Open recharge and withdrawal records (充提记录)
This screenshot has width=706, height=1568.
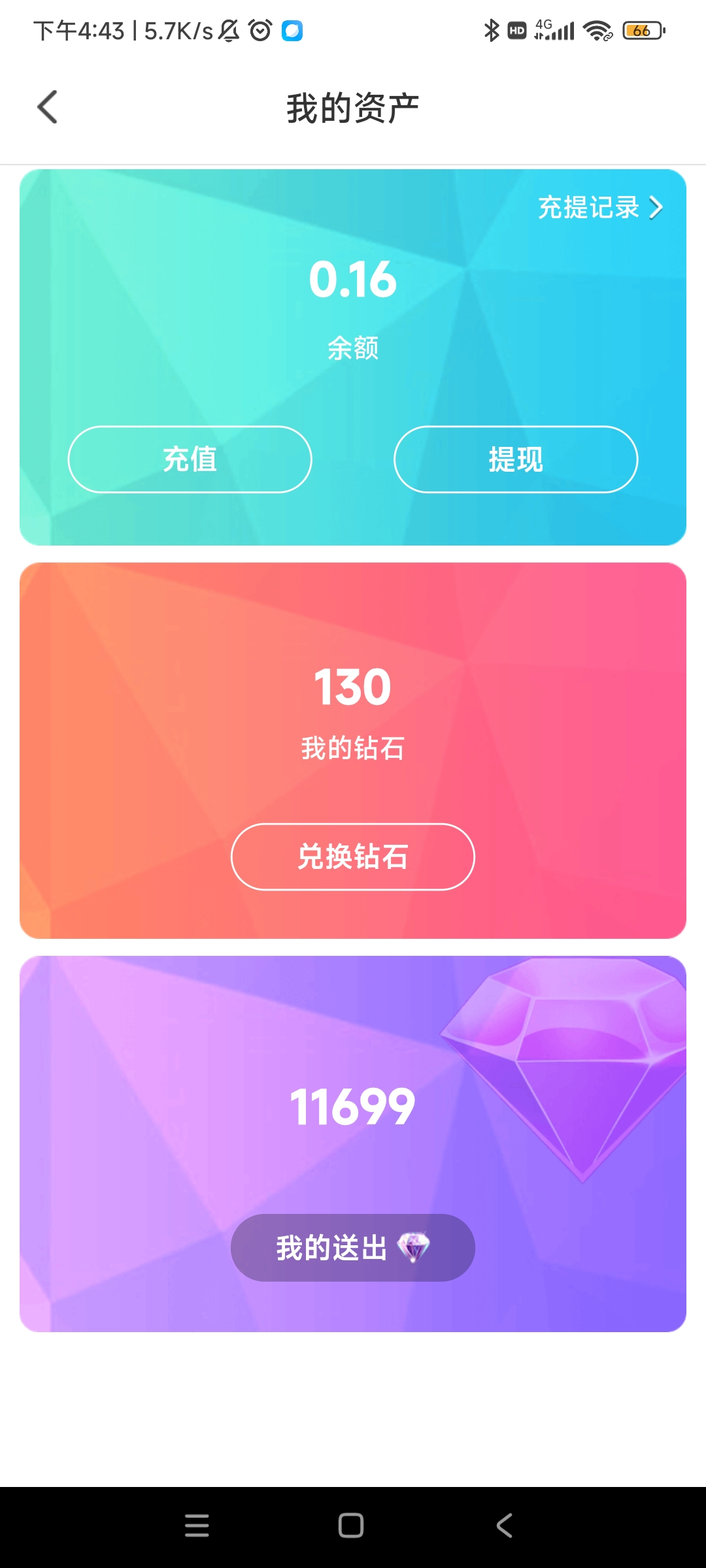pyautogui.click(x=599, y=208)
